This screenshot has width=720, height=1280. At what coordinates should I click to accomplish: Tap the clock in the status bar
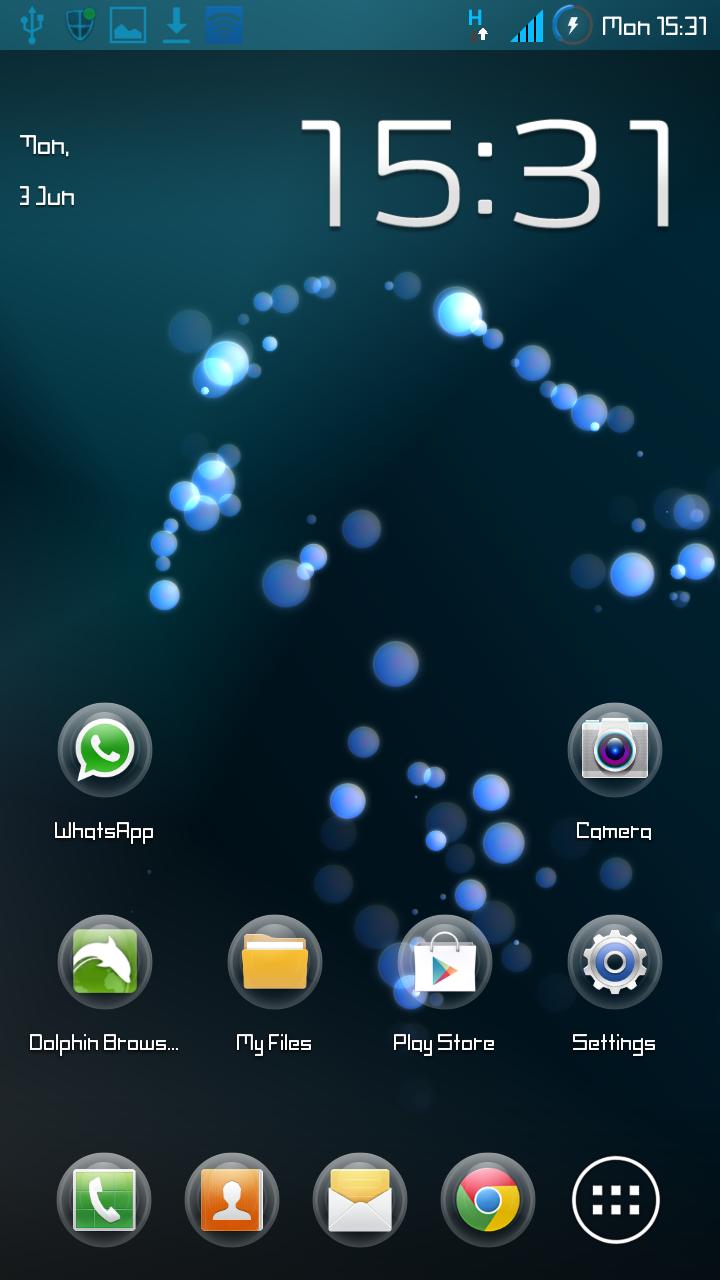[x=650, y=28]
